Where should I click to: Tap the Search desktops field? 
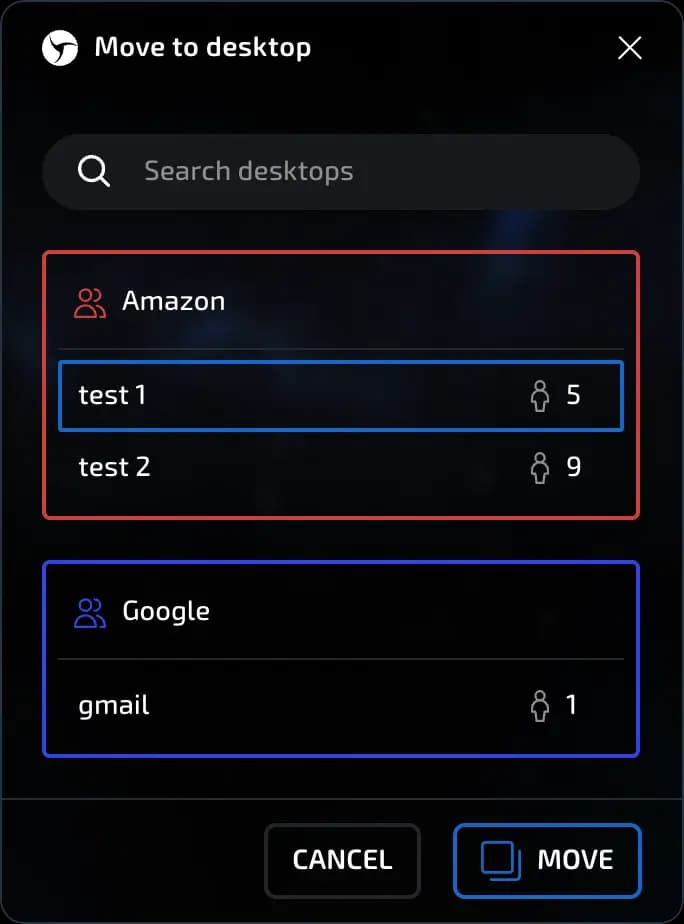tap(340, 171)
